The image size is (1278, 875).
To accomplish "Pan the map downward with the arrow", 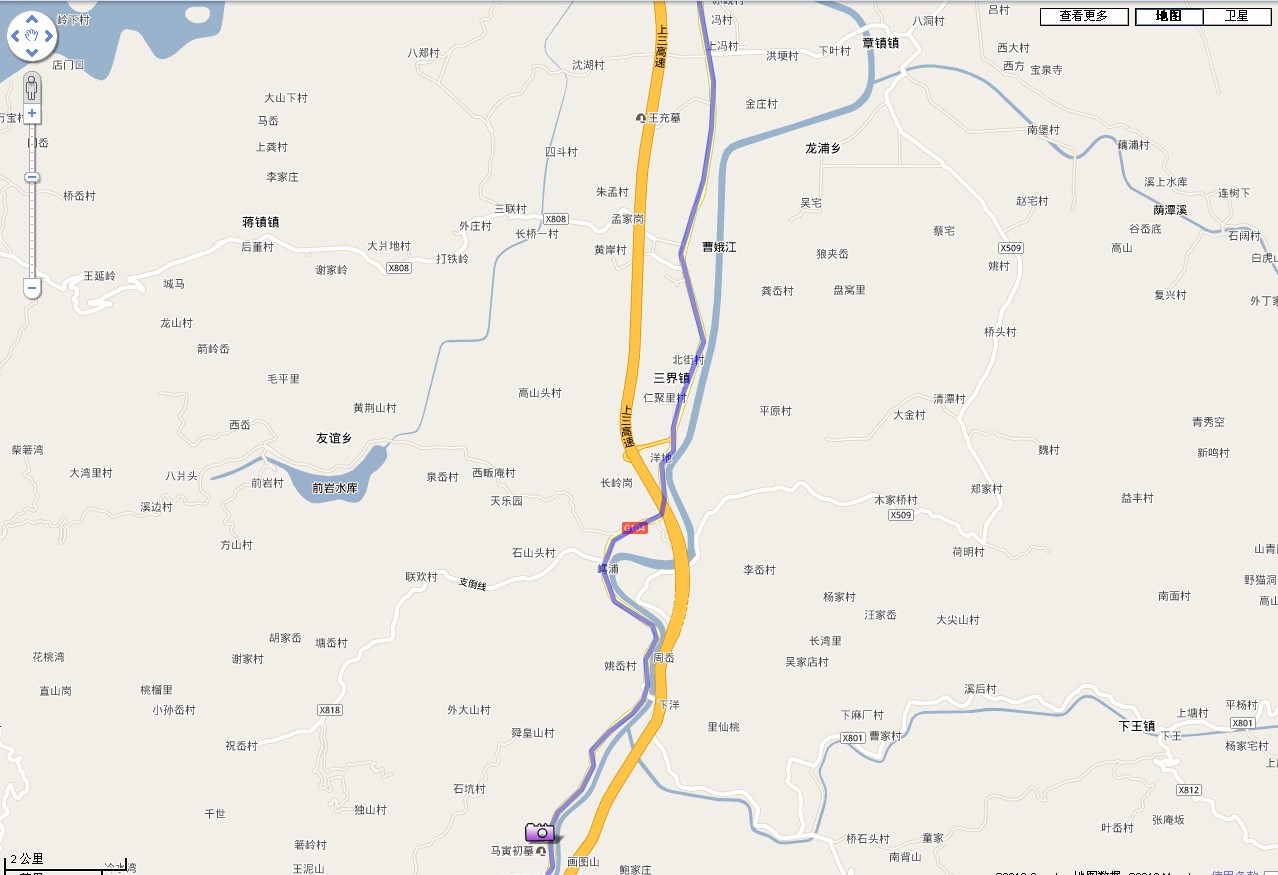I will [x=32, y=52].
